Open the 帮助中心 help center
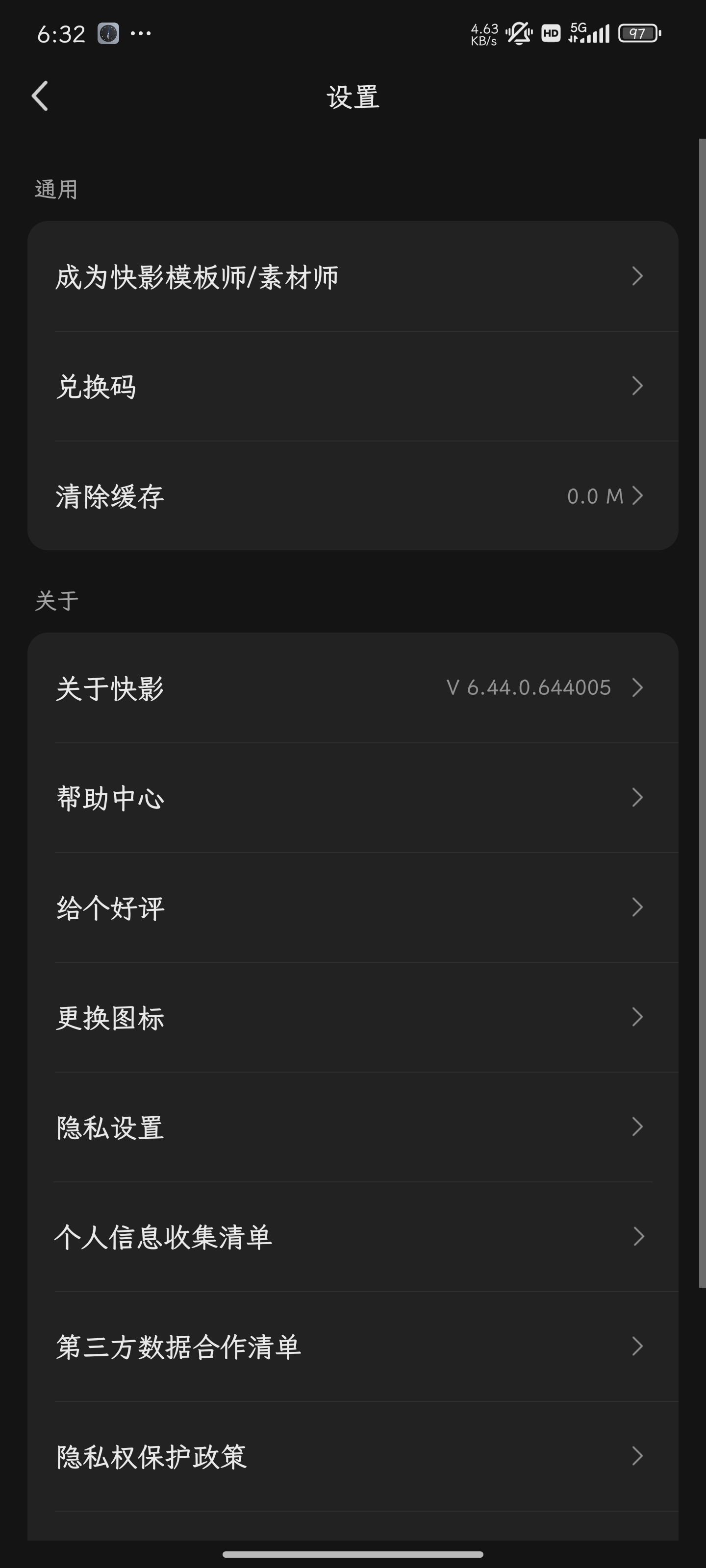The image size is (706, 1568). point(352,798)
